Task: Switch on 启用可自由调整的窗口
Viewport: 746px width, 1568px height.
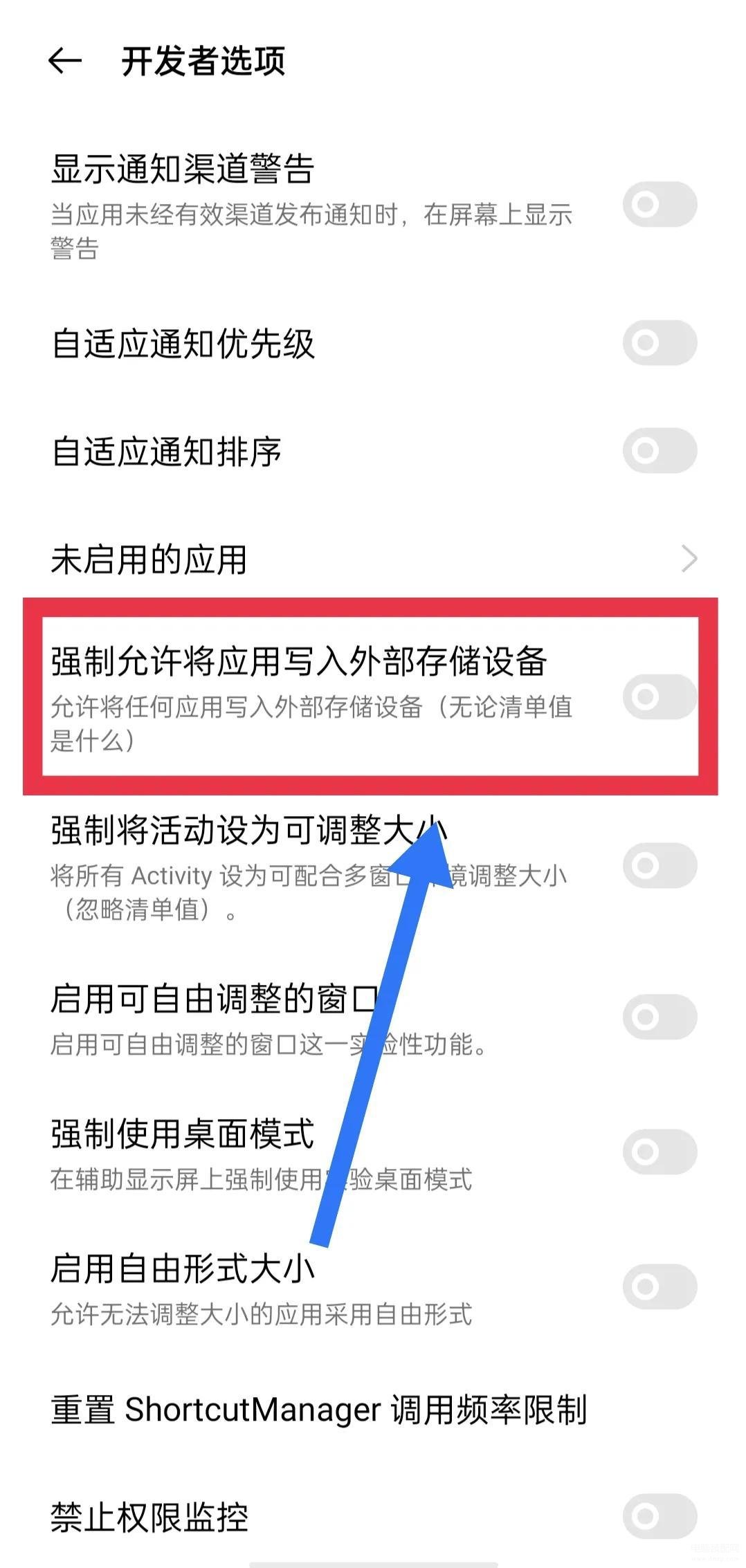Action: pyautogui.click(x=659, y=1016)
